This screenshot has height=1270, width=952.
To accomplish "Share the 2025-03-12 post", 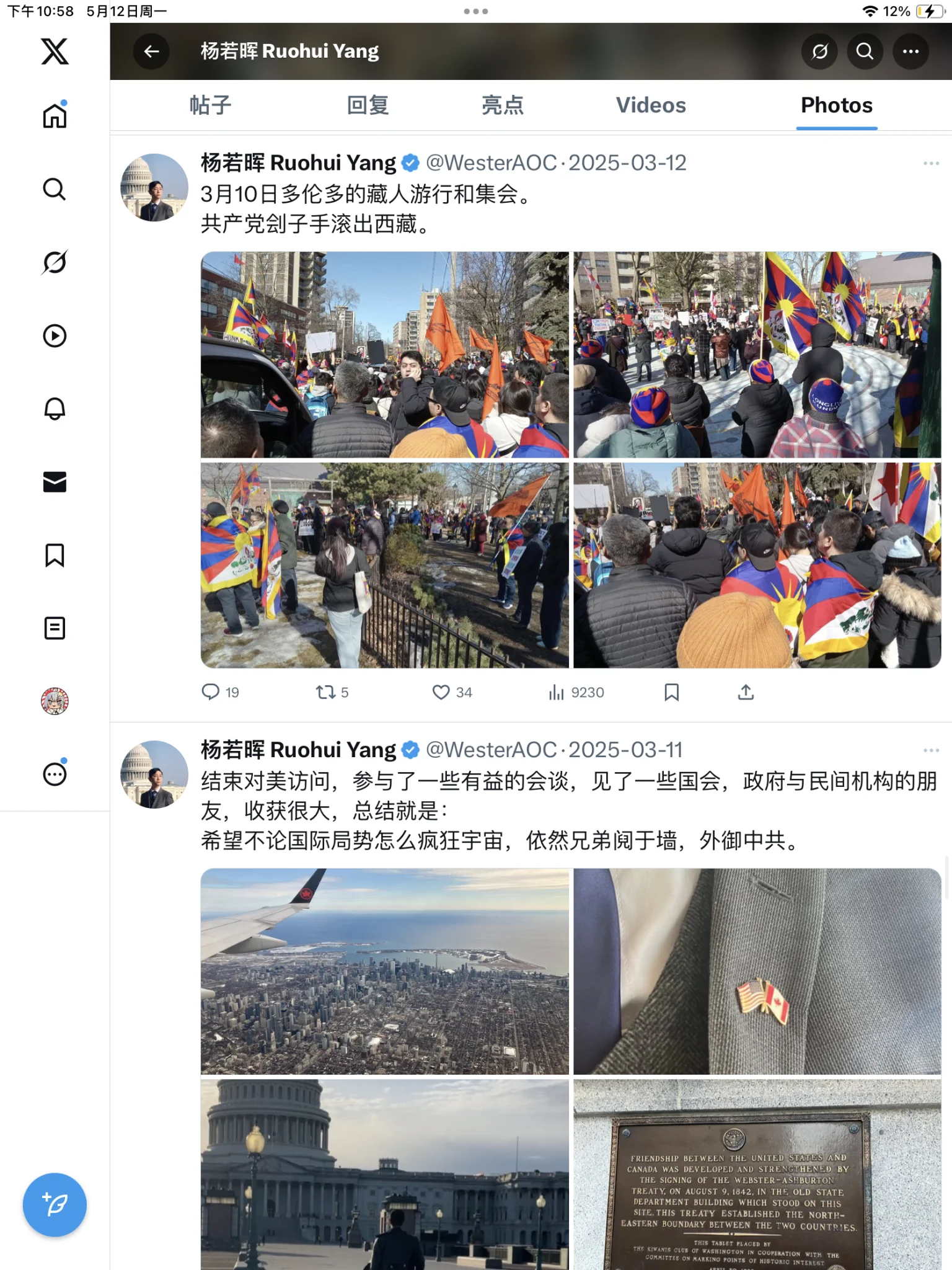I will click(x=746, y=692).
